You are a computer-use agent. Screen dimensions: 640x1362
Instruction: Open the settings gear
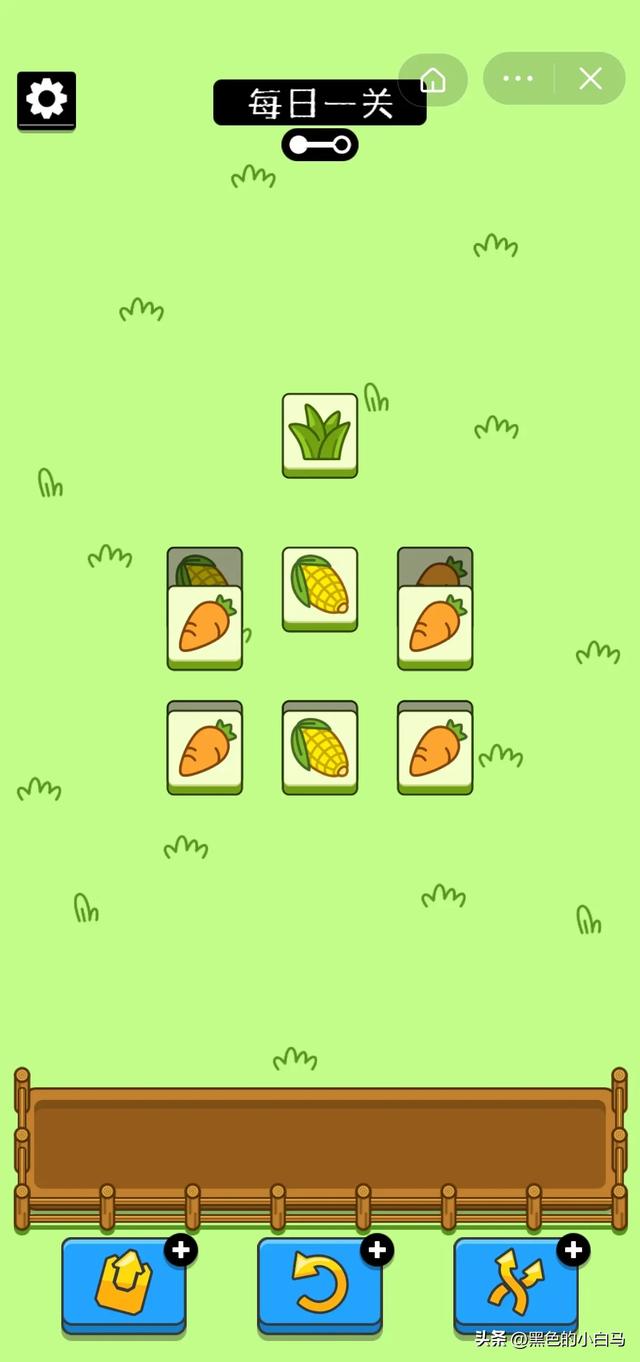[x=46, y=99]
